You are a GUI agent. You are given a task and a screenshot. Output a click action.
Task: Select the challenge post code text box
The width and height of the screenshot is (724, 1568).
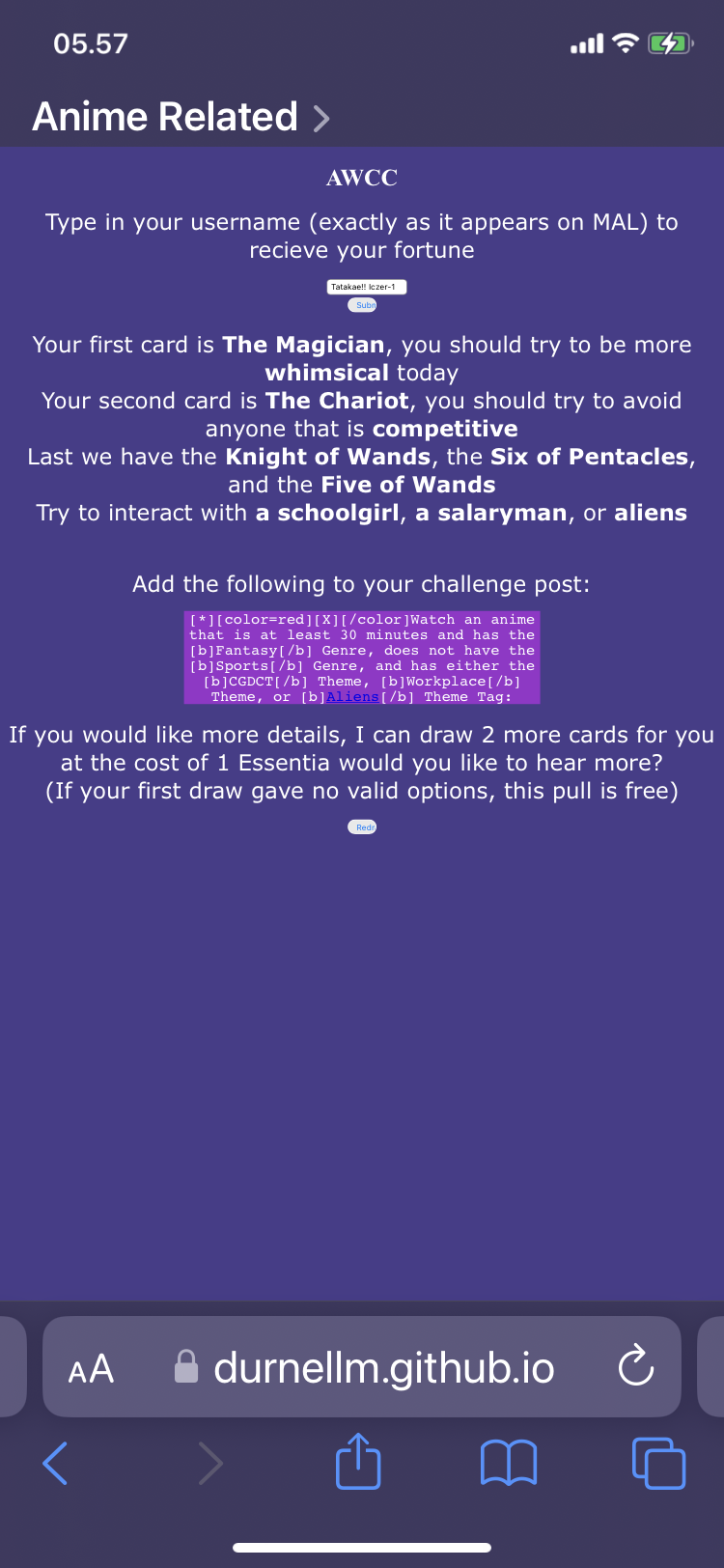362,658
